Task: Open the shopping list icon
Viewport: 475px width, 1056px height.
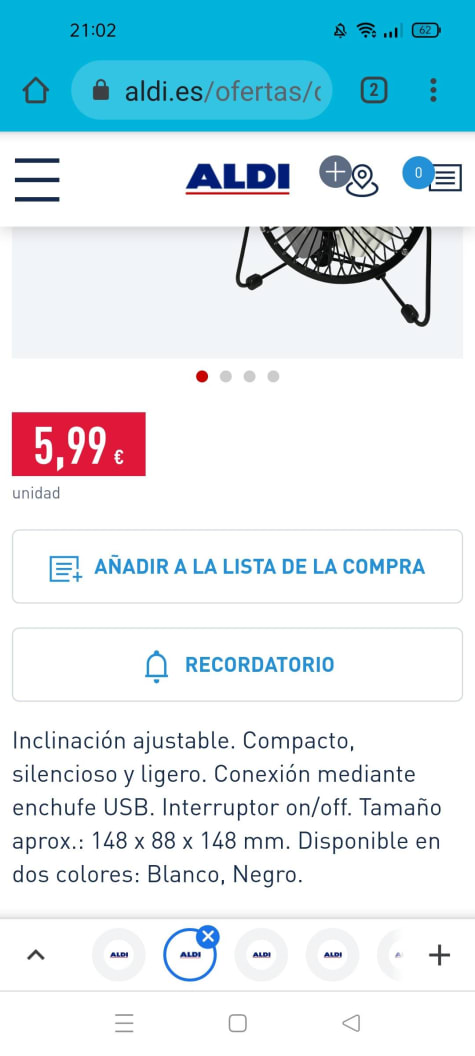Action: (x=433, y=174)
